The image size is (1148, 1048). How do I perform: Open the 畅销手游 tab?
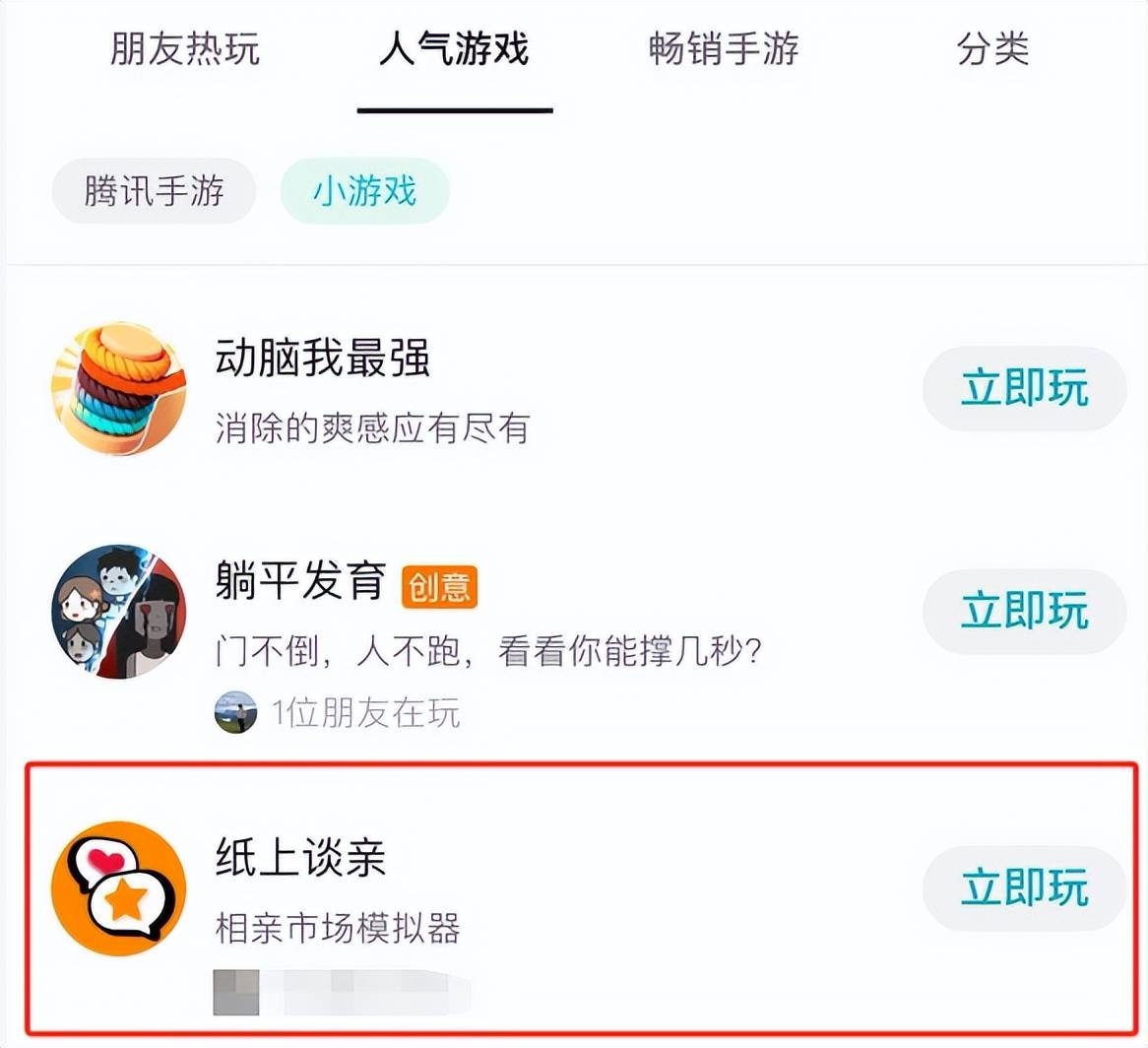click(x=724, y=49)
